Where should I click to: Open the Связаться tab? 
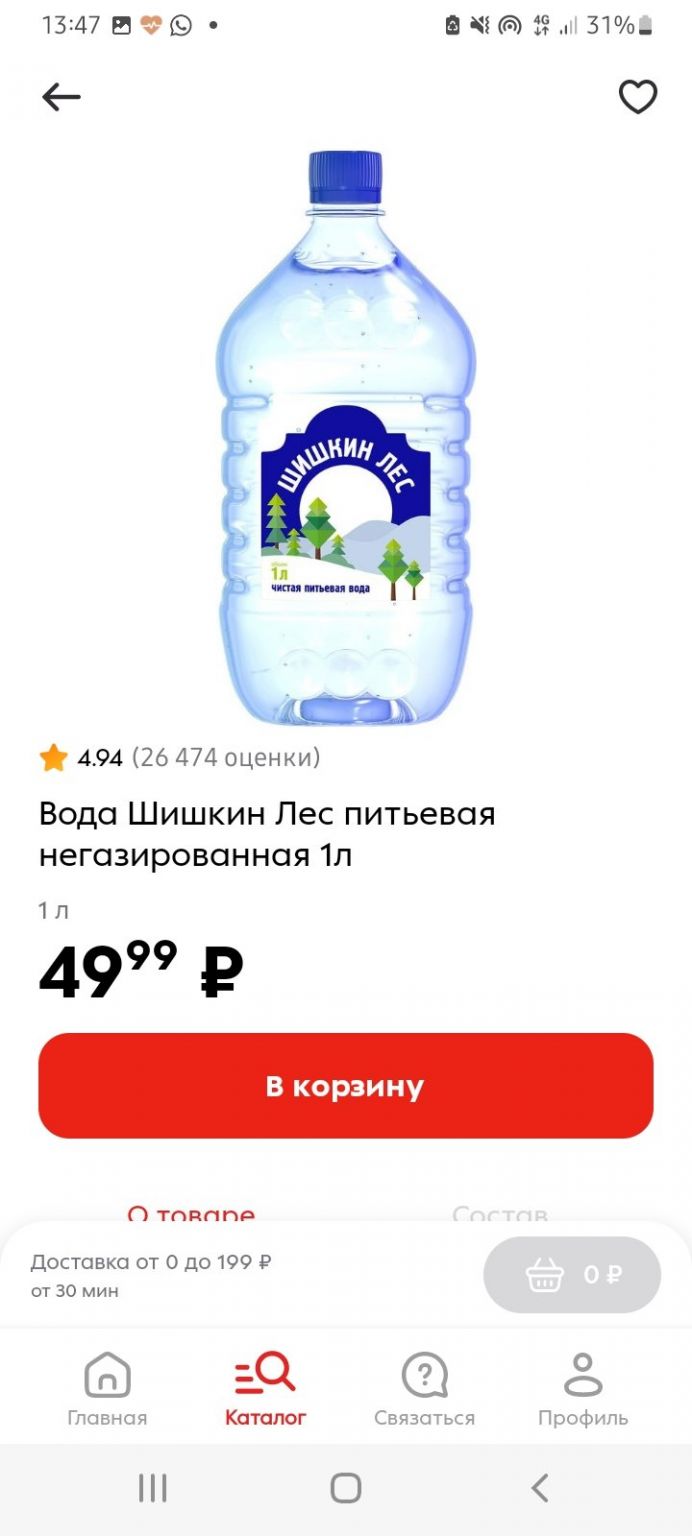coord(424,1389)
